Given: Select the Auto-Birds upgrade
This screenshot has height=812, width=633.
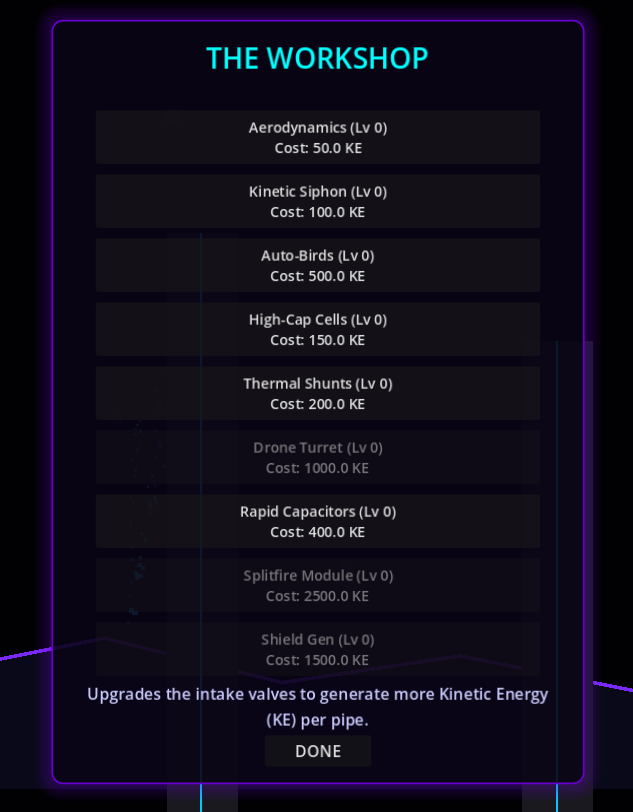Looking at the screenshot, I should coord(318,265).
